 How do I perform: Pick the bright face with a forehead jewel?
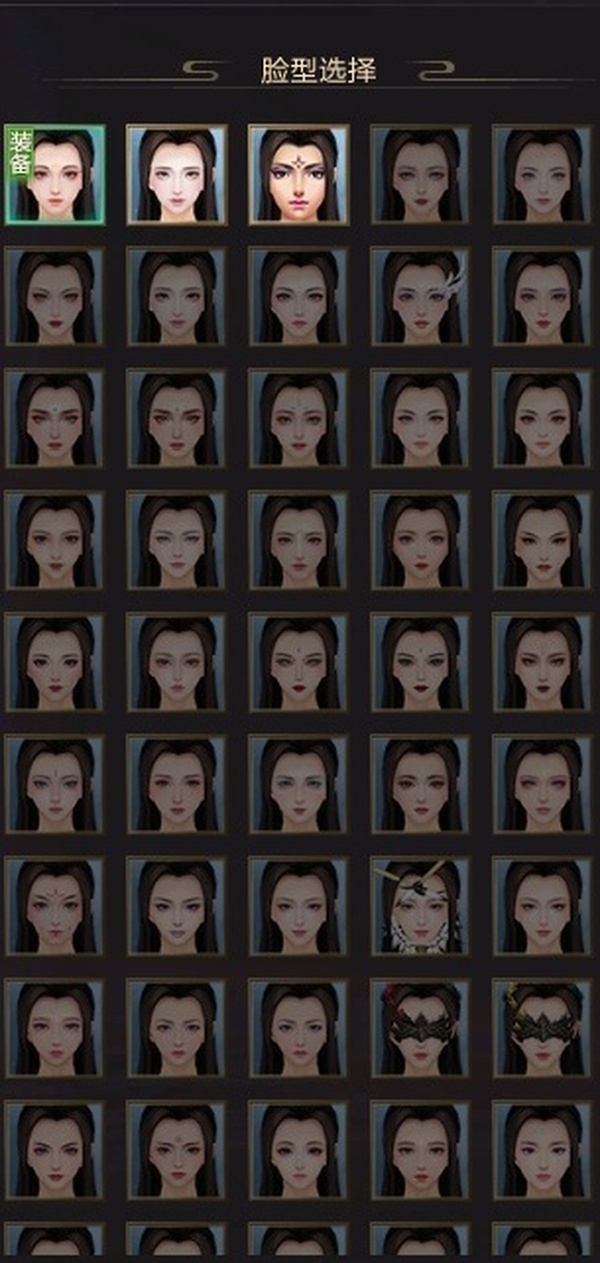pyautogui.click(x=298, y=174)
